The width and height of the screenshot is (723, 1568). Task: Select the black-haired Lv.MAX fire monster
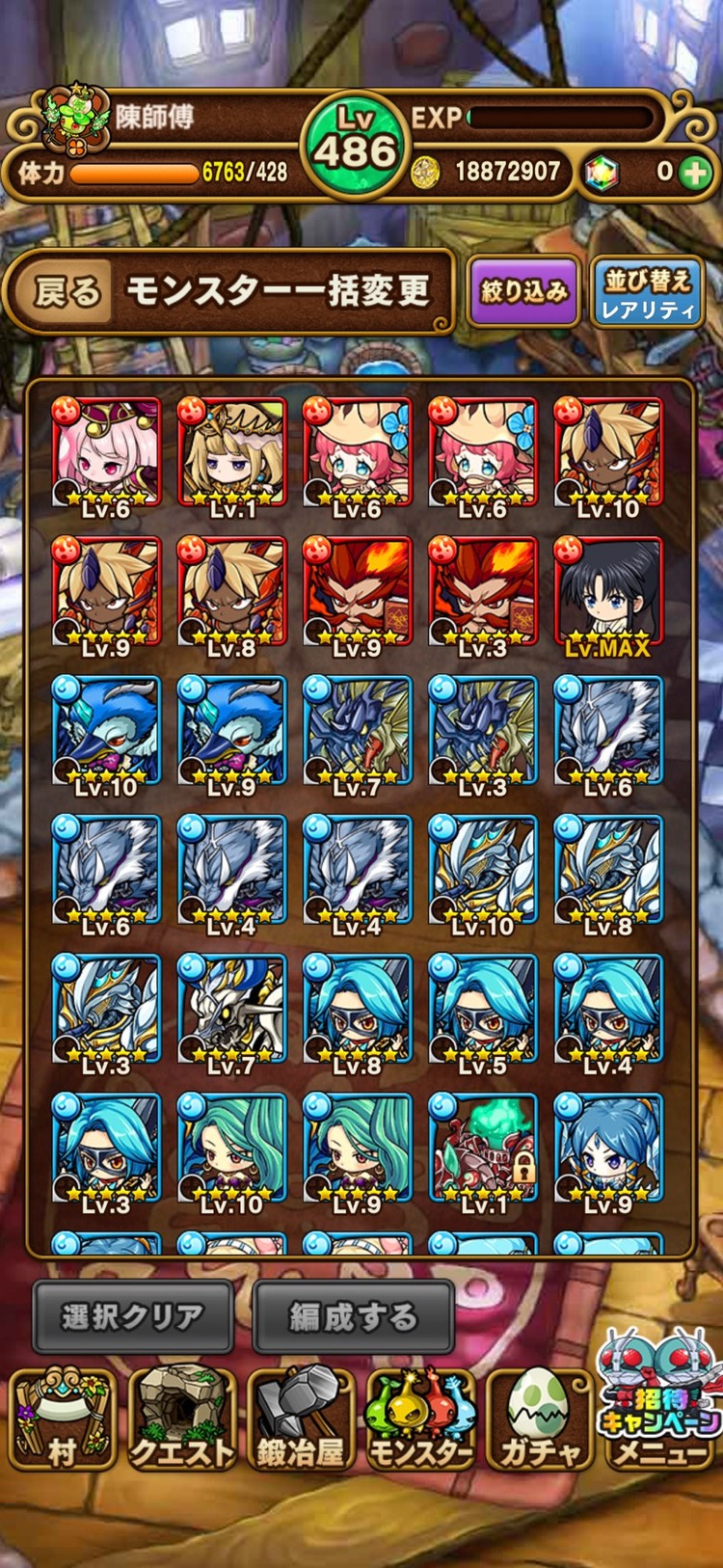(607, 592)
